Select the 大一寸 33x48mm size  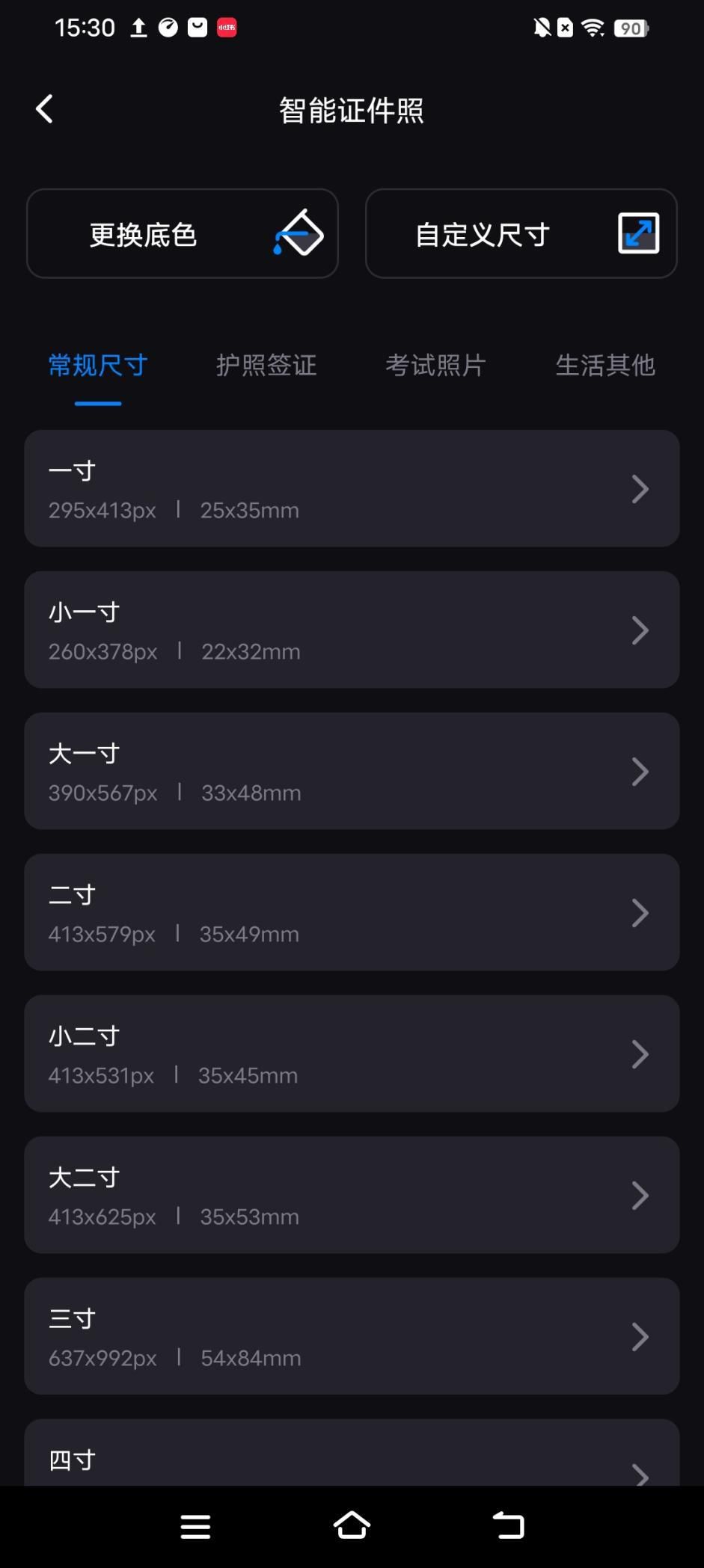coord(352,771)
